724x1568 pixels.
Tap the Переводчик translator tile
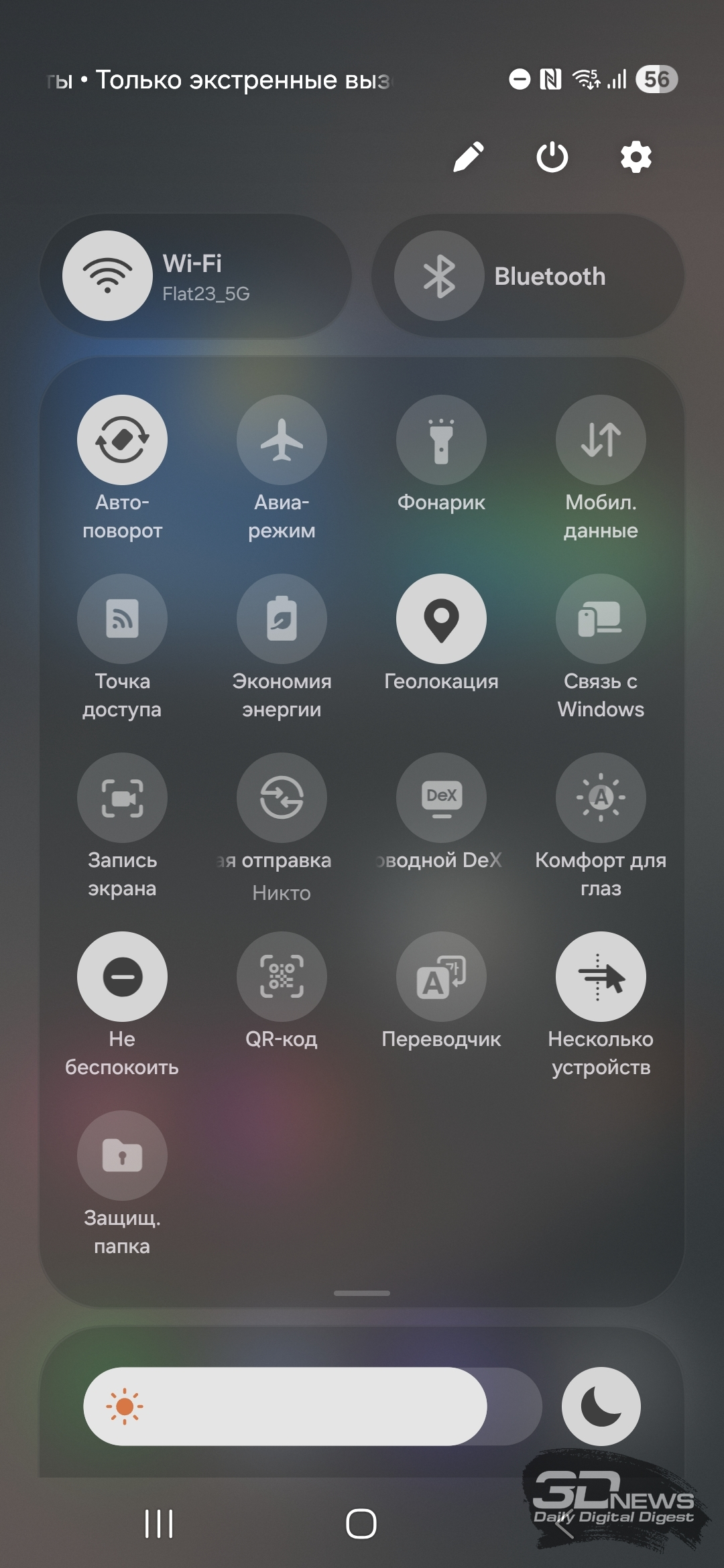[441, 976]
